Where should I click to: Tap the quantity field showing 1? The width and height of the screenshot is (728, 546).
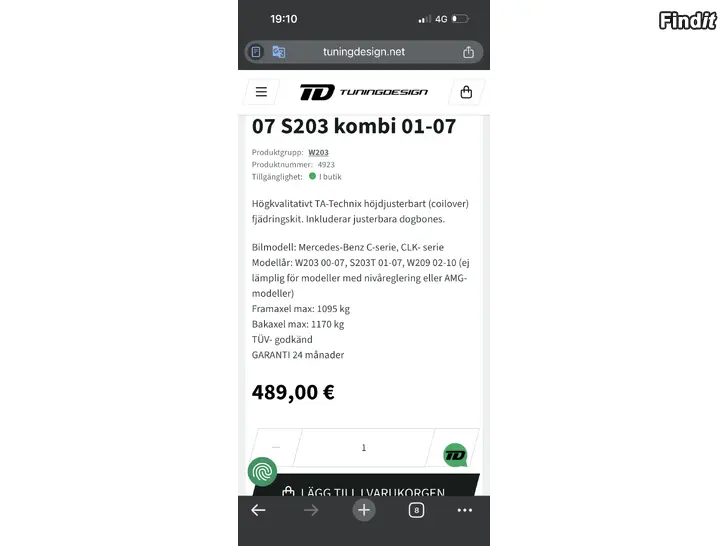tap(364, 448)
